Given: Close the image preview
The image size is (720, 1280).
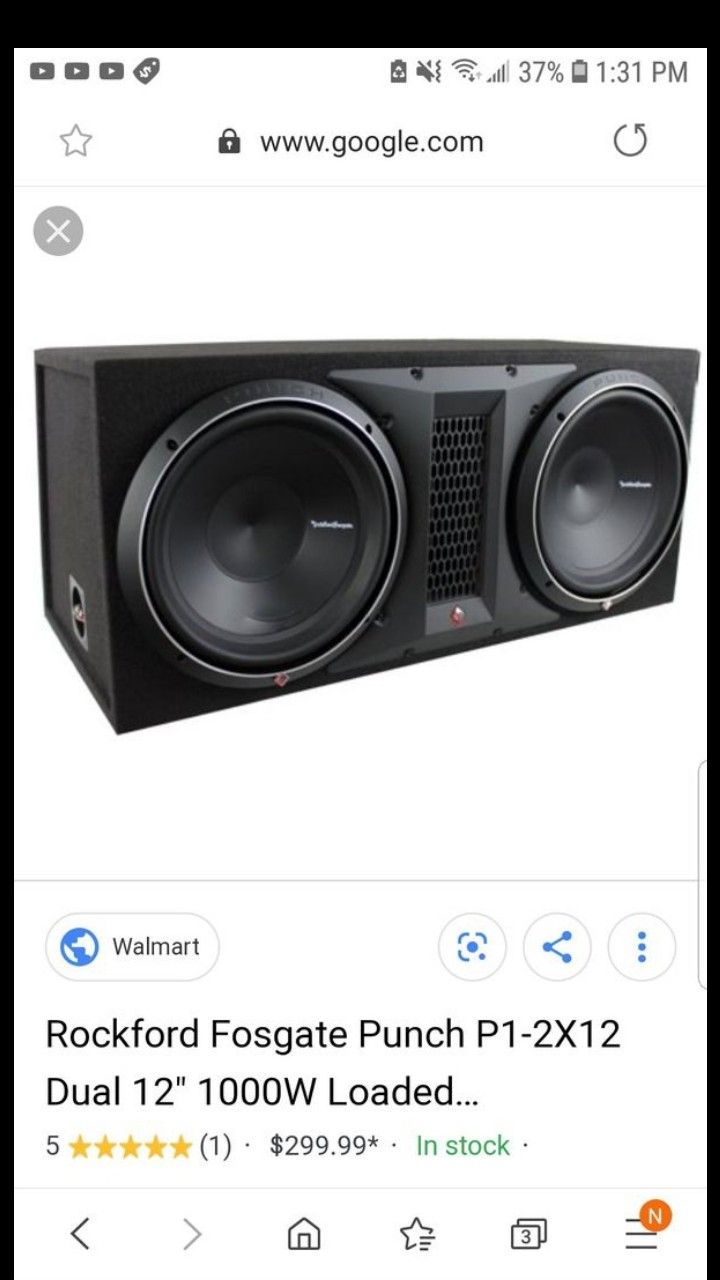Looking at the screenshot, I should (58, 232).
